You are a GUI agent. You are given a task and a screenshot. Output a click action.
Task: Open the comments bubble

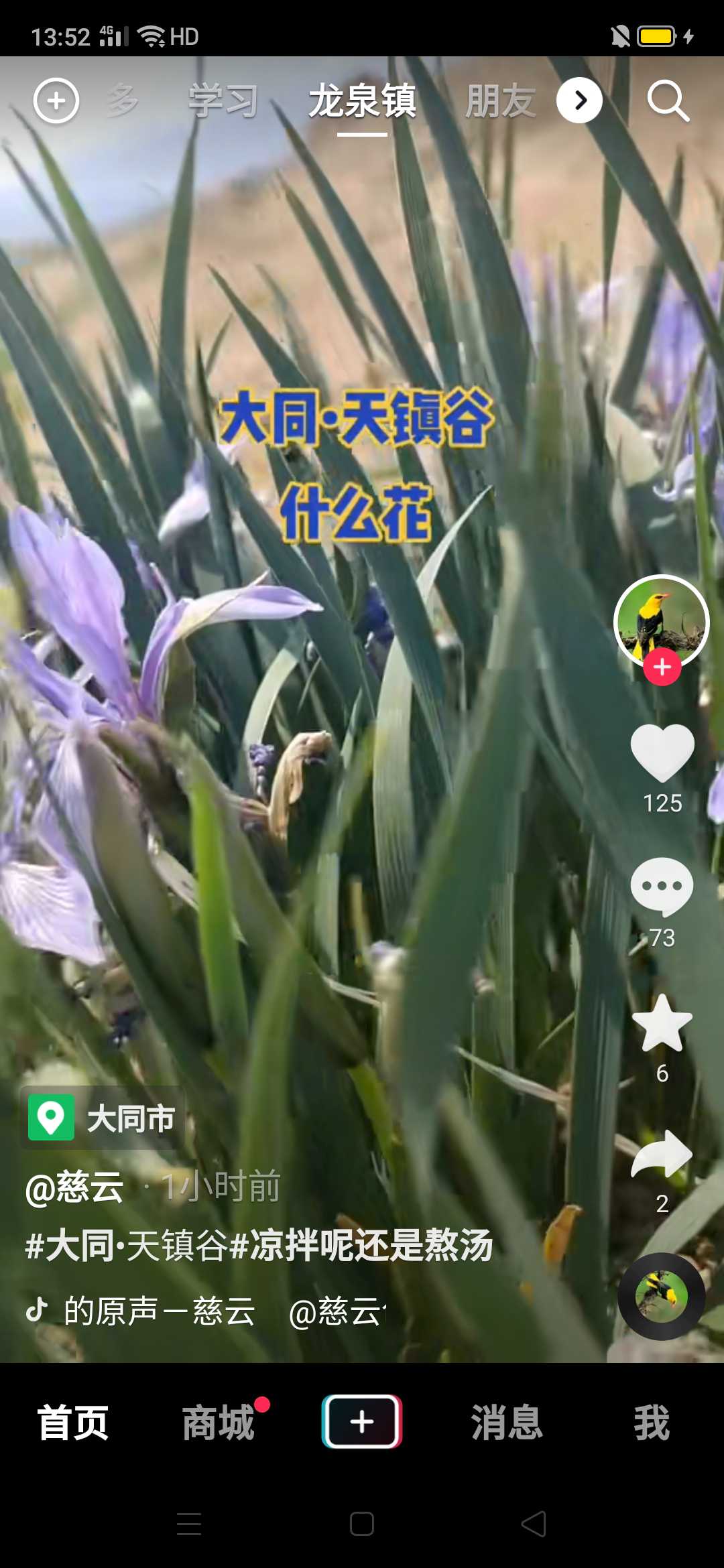pyautogui.click(x=662, y=887)
